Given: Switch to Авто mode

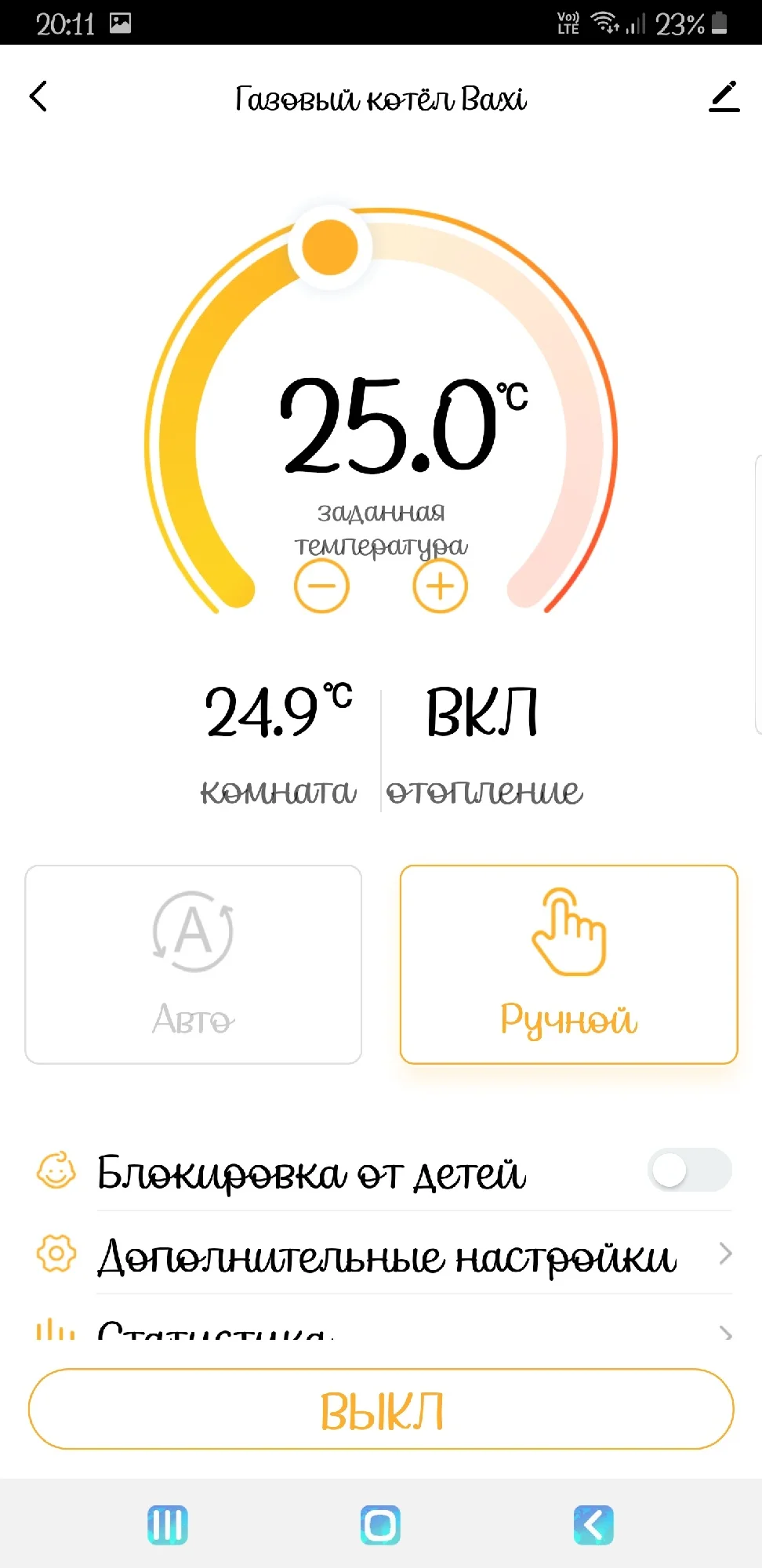Looking at the screenshot, I should (193, 964).
